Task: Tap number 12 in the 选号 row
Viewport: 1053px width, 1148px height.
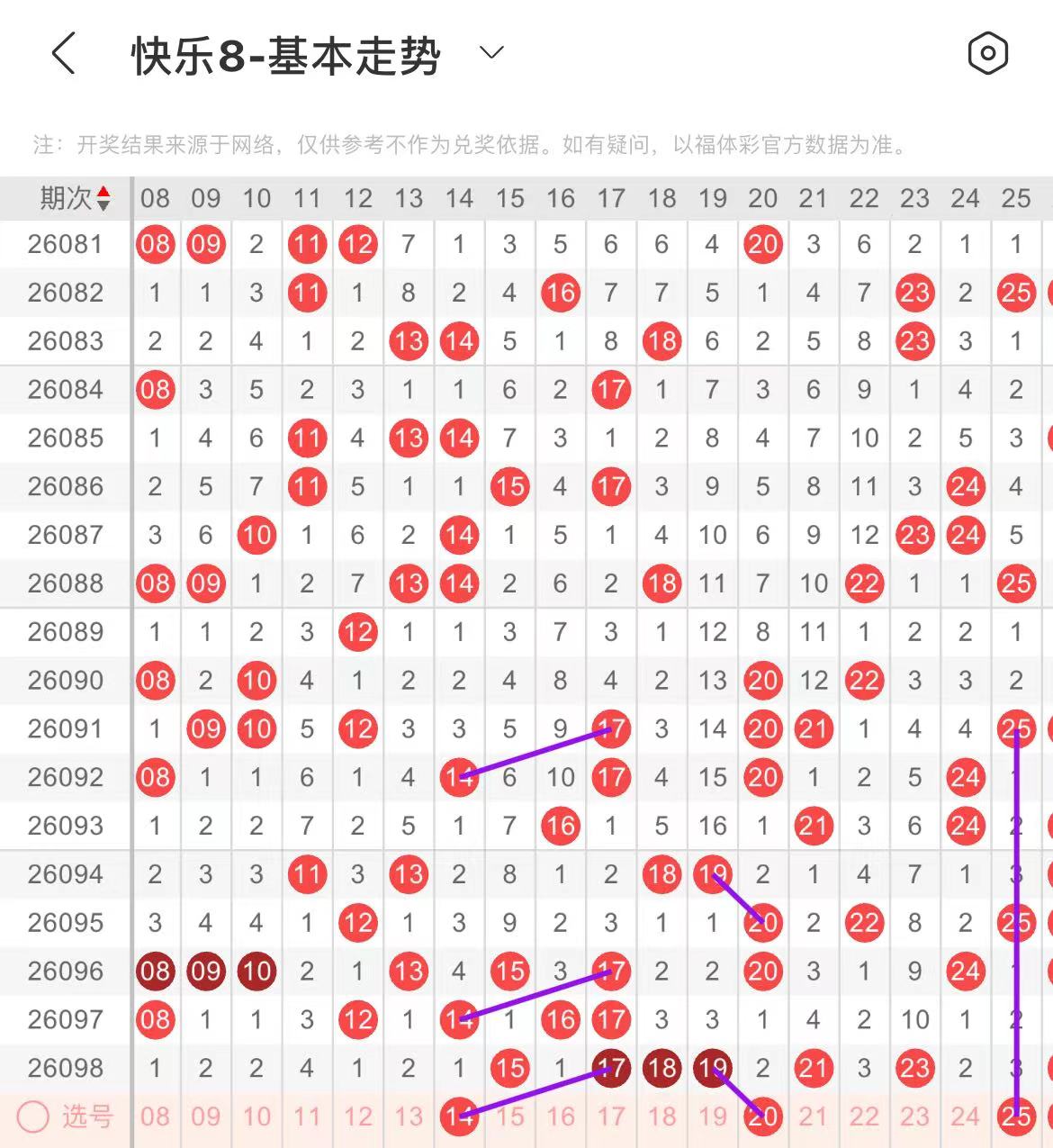Action: click(357, 1117)
